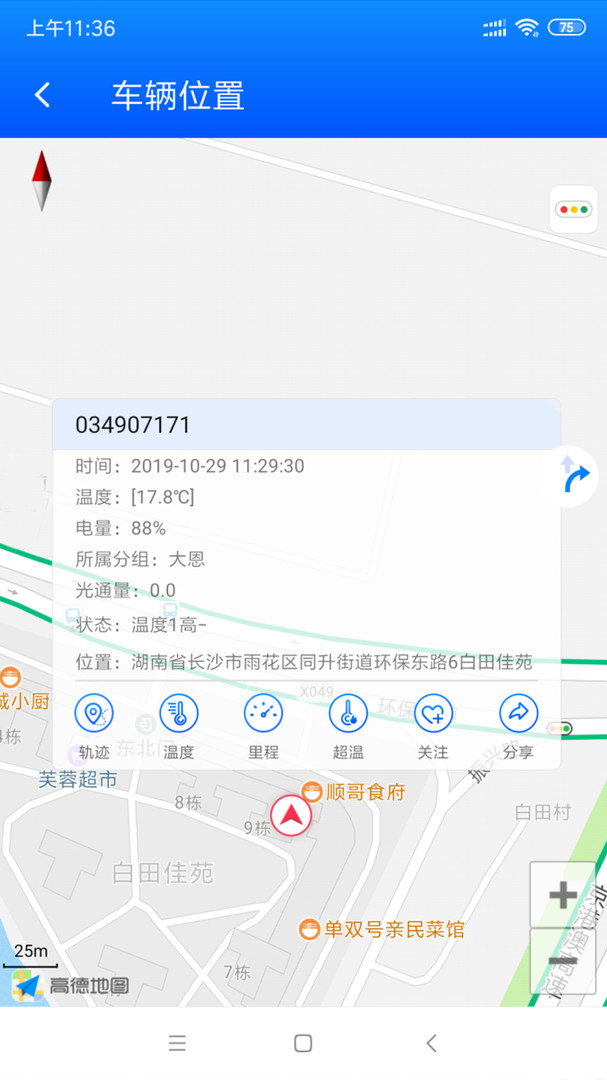This screenshot has height=1080, width=607.
Task: Share vehicle location via 分享
Action: [x=518, y=726]
